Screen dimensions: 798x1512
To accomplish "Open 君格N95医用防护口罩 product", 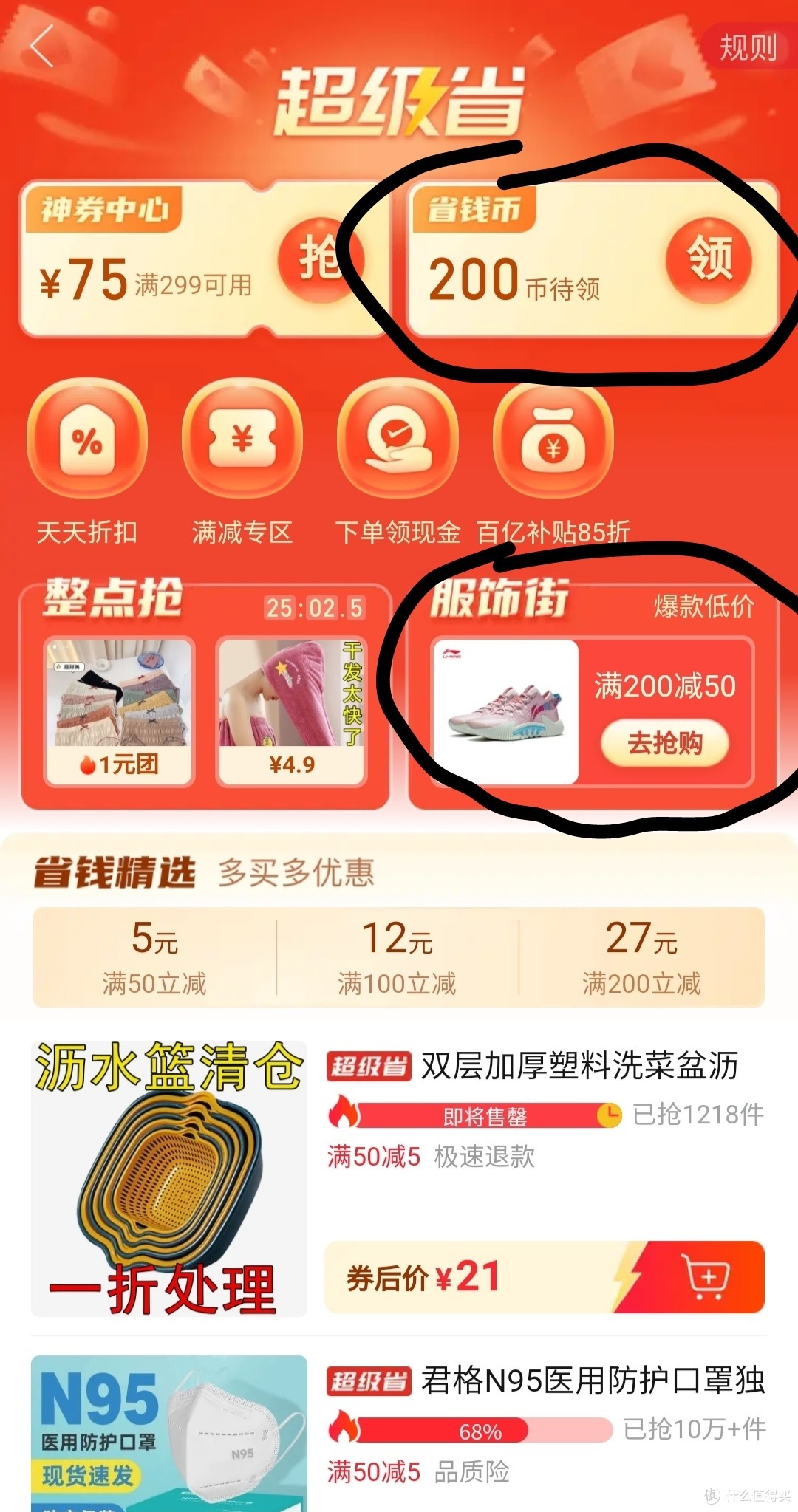I will pos(591,1380).
